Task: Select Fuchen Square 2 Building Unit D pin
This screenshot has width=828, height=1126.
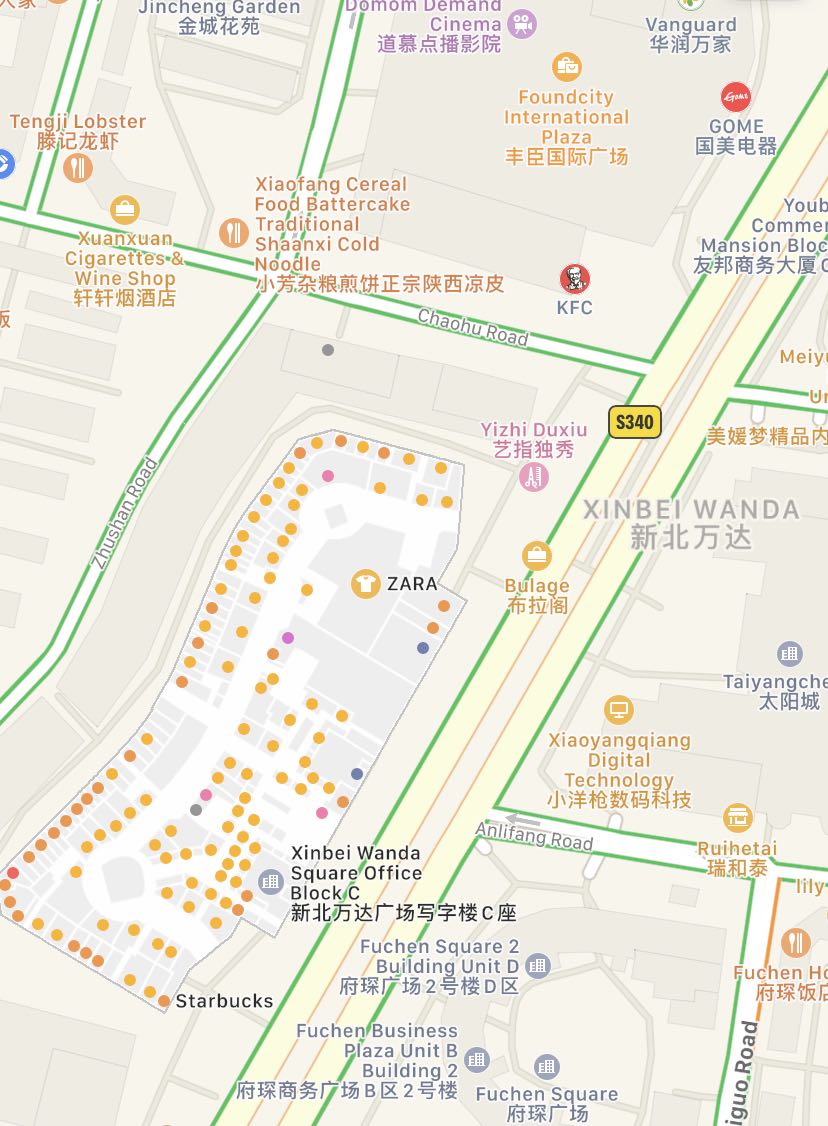Action: click(x=538, y=966)
